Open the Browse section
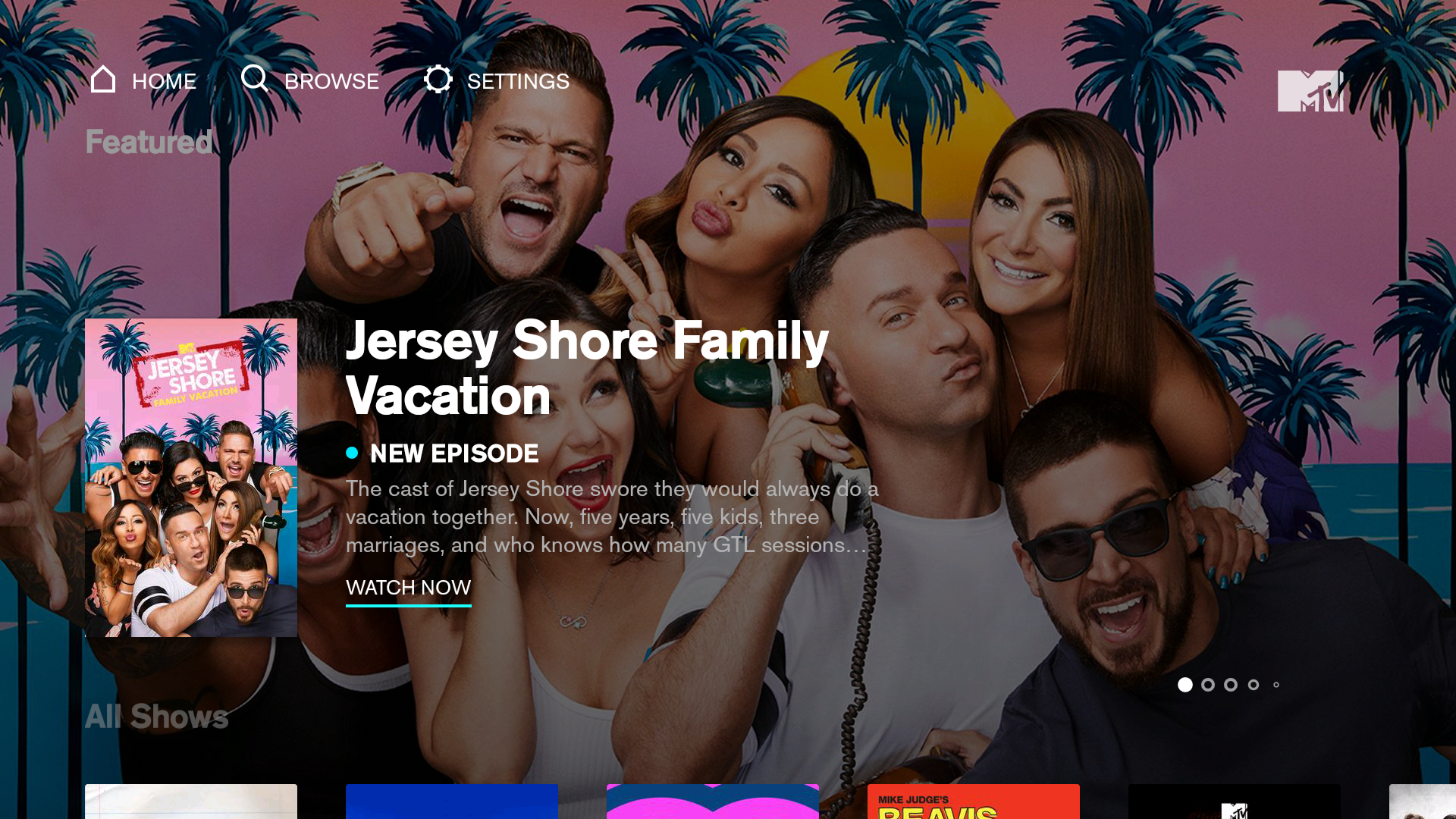 click(311, 80)
